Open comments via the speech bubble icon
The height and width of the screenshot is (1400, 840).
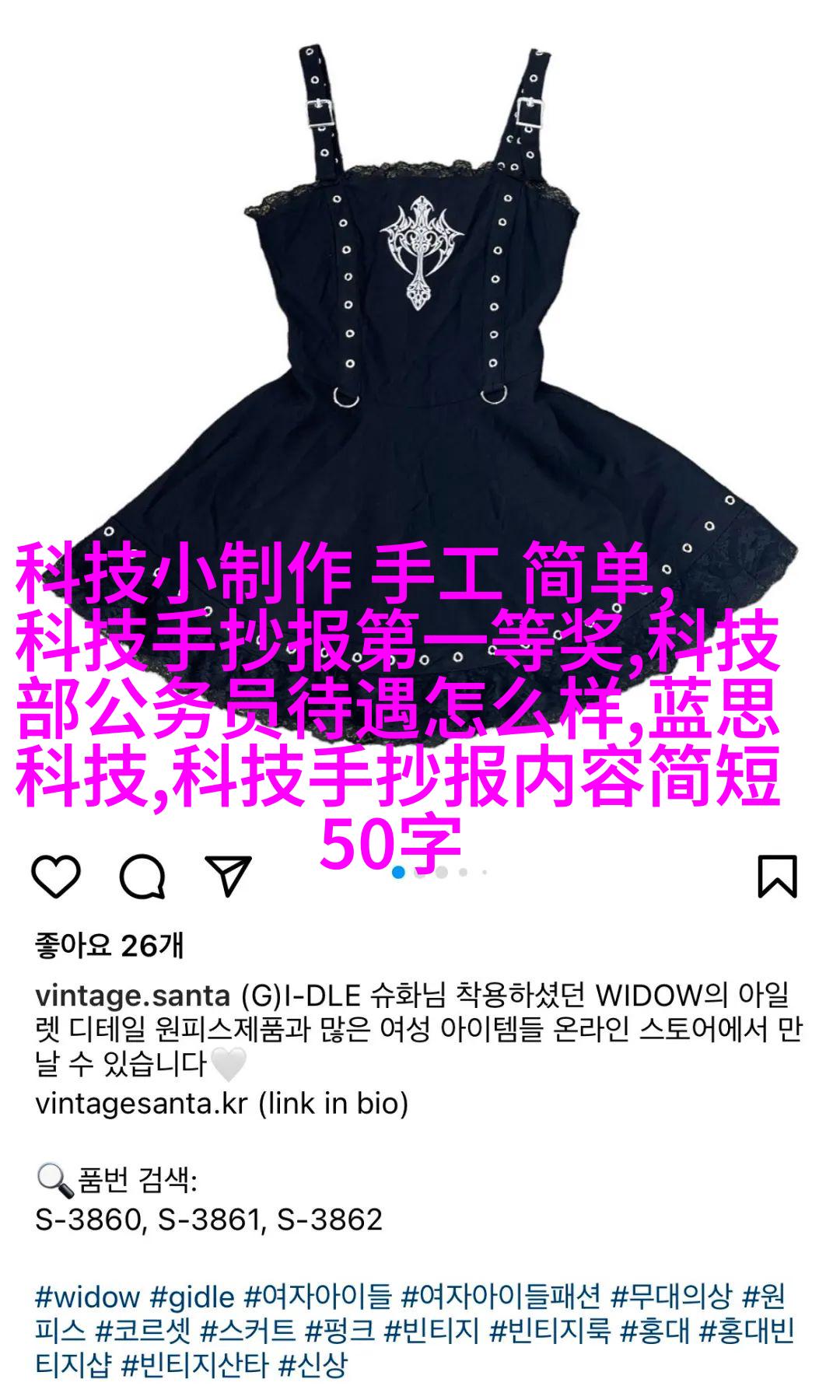(142, 877)
